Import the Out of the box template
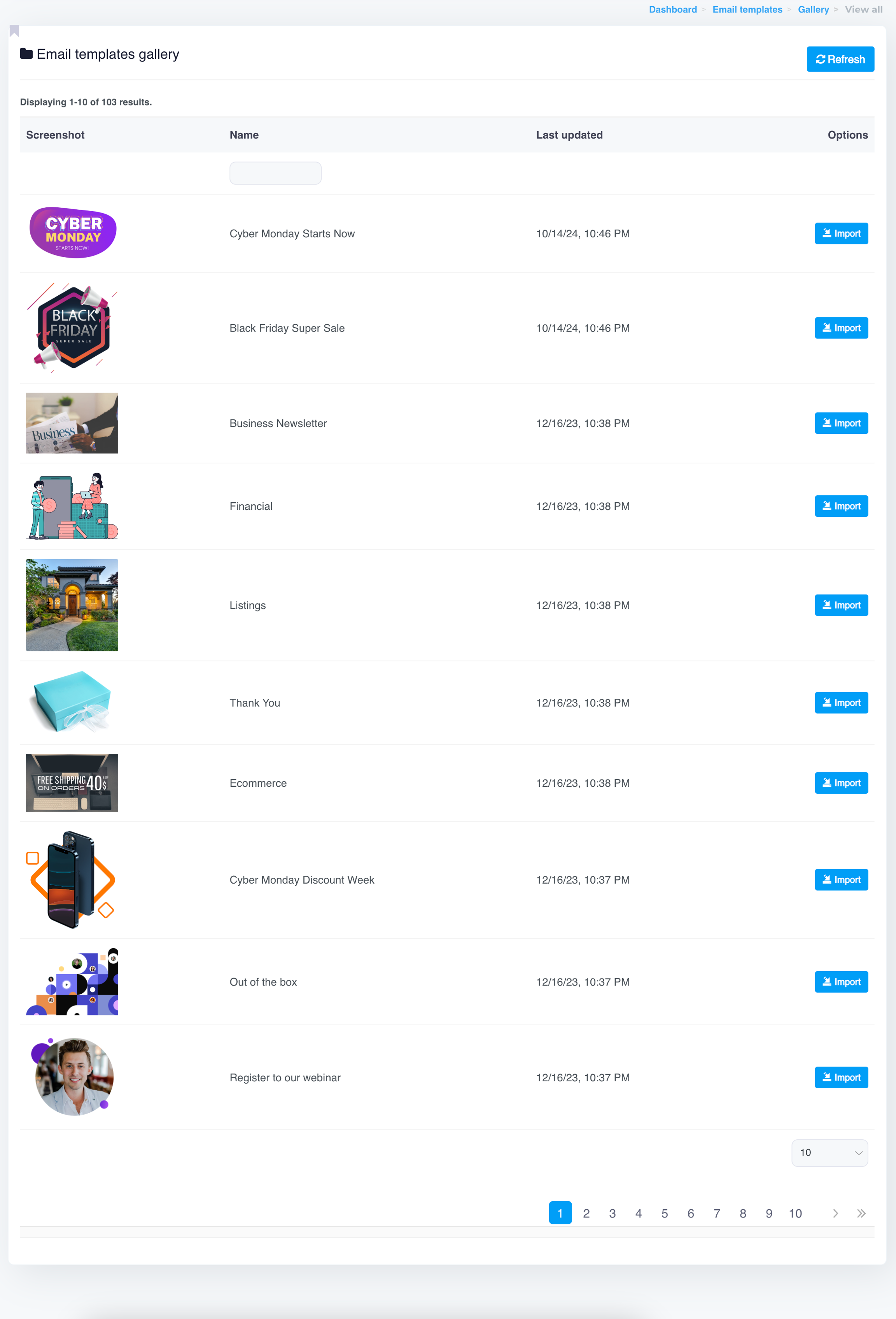The height and width of the screenshot is (1319, 896). pyautogui.click(x=841, y=982)
